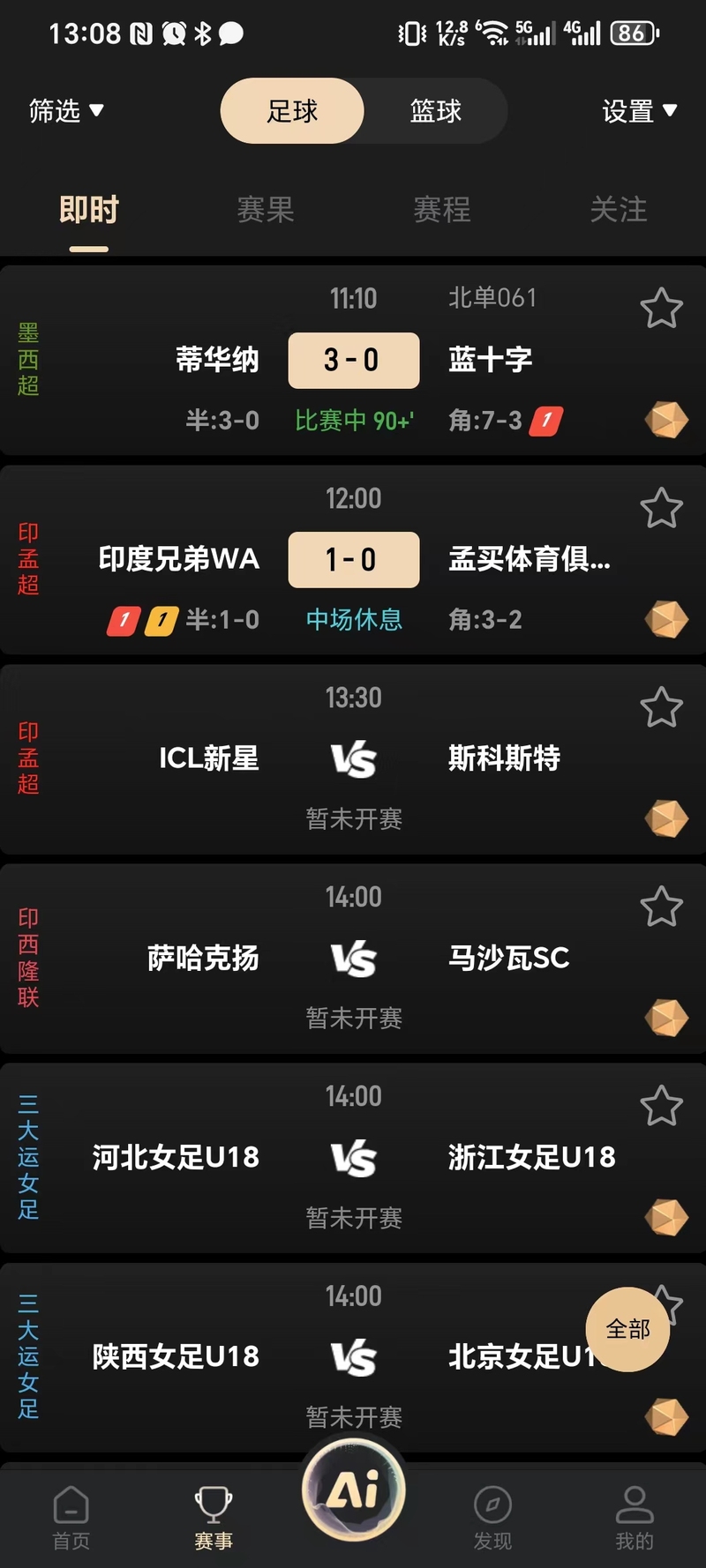Star the 印度兄弟WA match
This screenshot has height=1568, width=706.
tap(661, 508)
